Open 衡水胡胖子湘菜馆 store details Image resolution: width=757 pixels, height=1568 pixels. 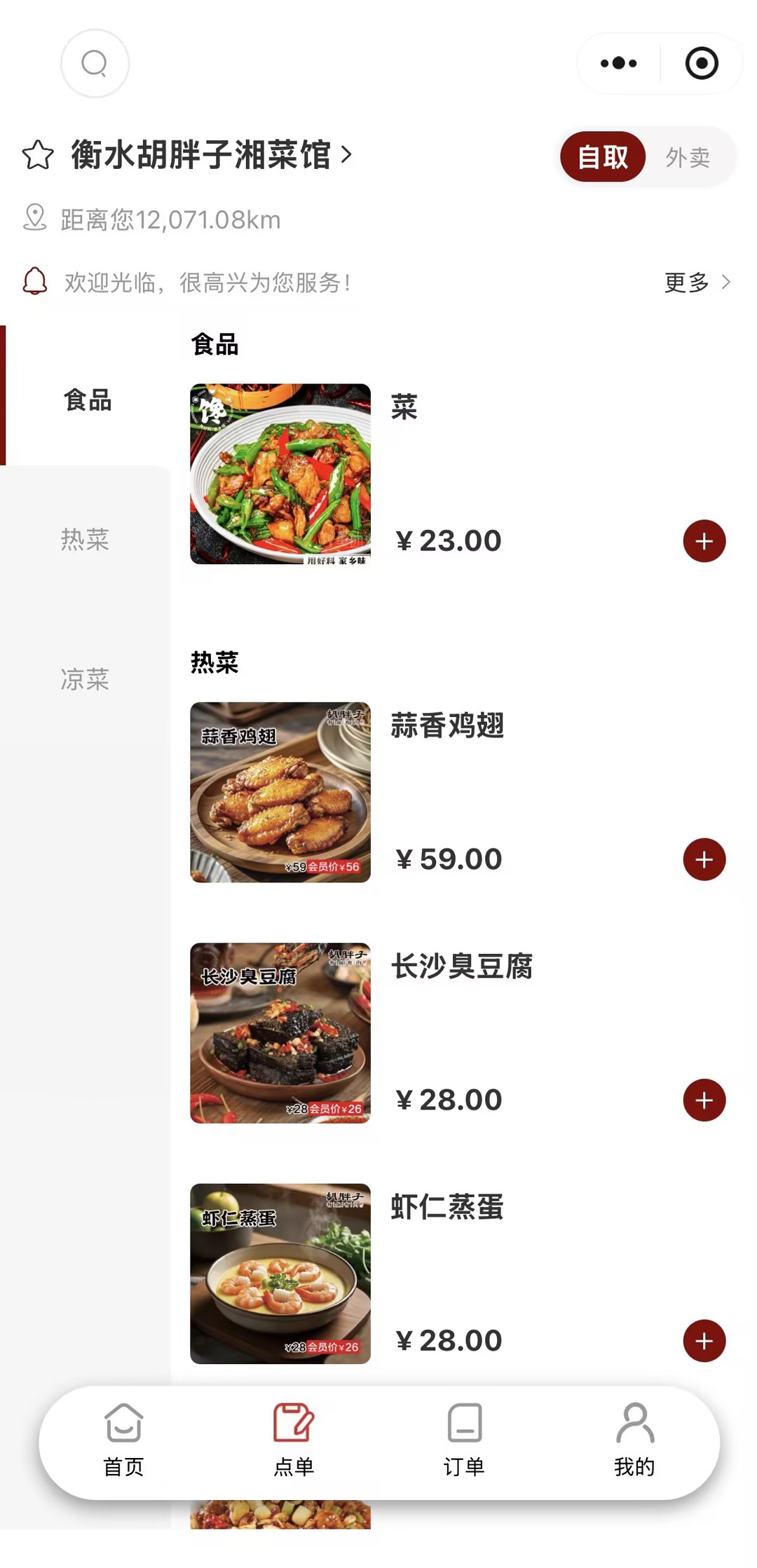pos(210,155)
